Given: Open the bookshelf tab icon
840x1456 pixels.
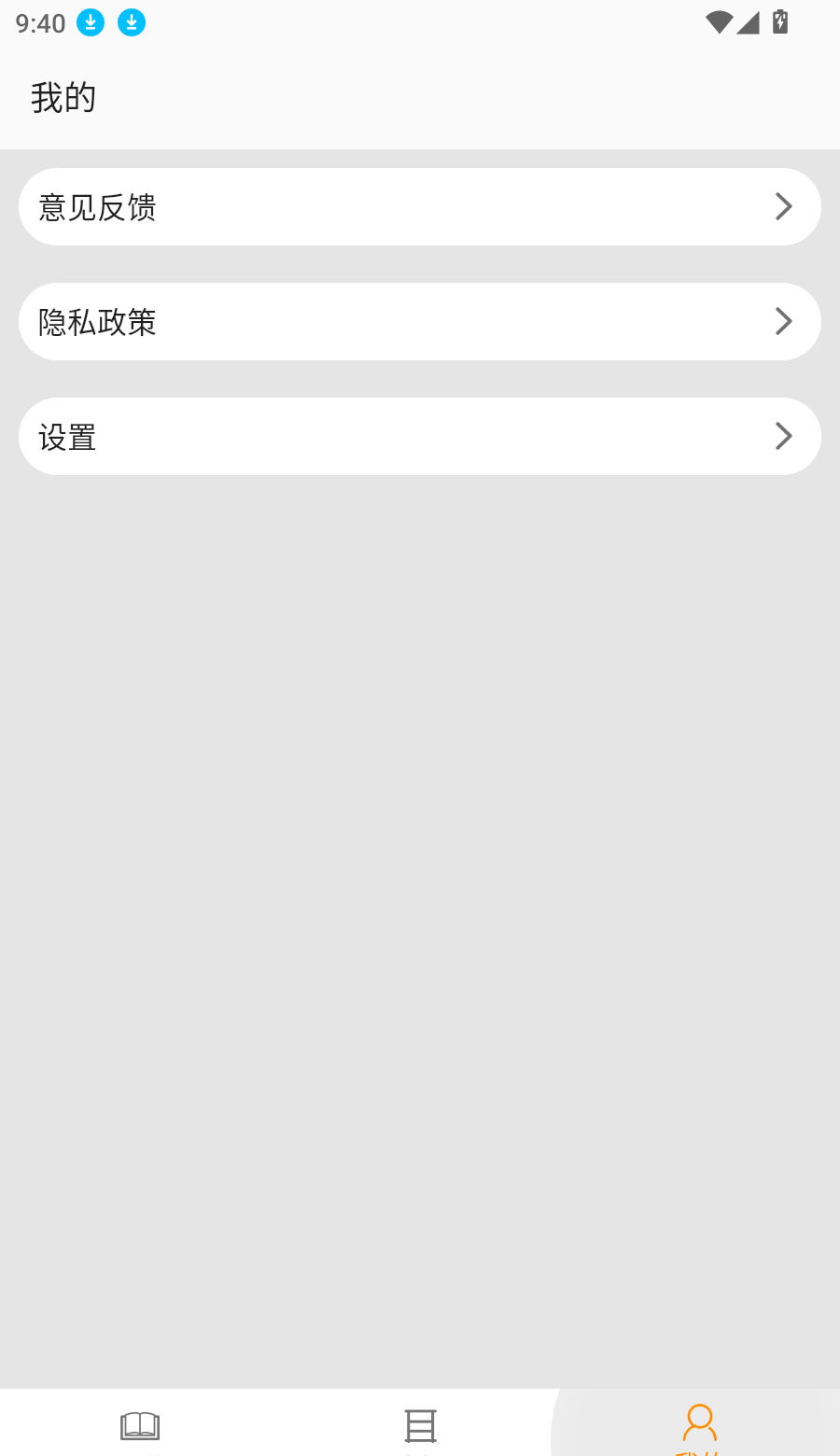Looking at the screenshot, I should coord(140,1425).
